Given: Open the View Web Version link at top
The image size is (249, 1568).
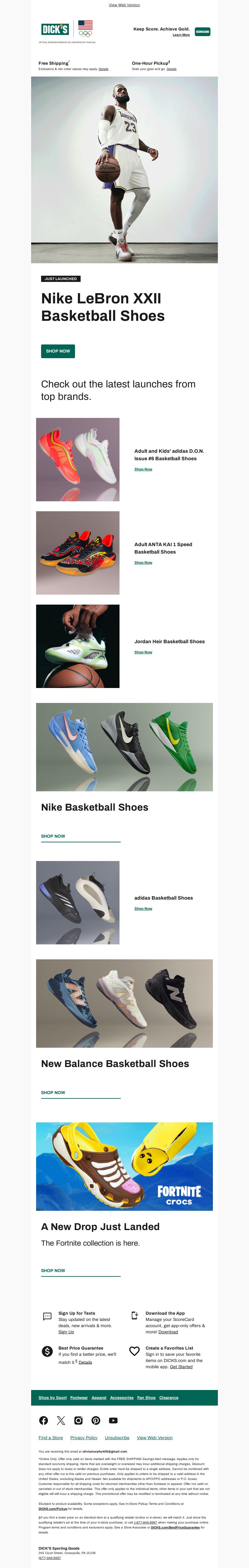Looking at the screenshot, I should [x=124, y=5].
